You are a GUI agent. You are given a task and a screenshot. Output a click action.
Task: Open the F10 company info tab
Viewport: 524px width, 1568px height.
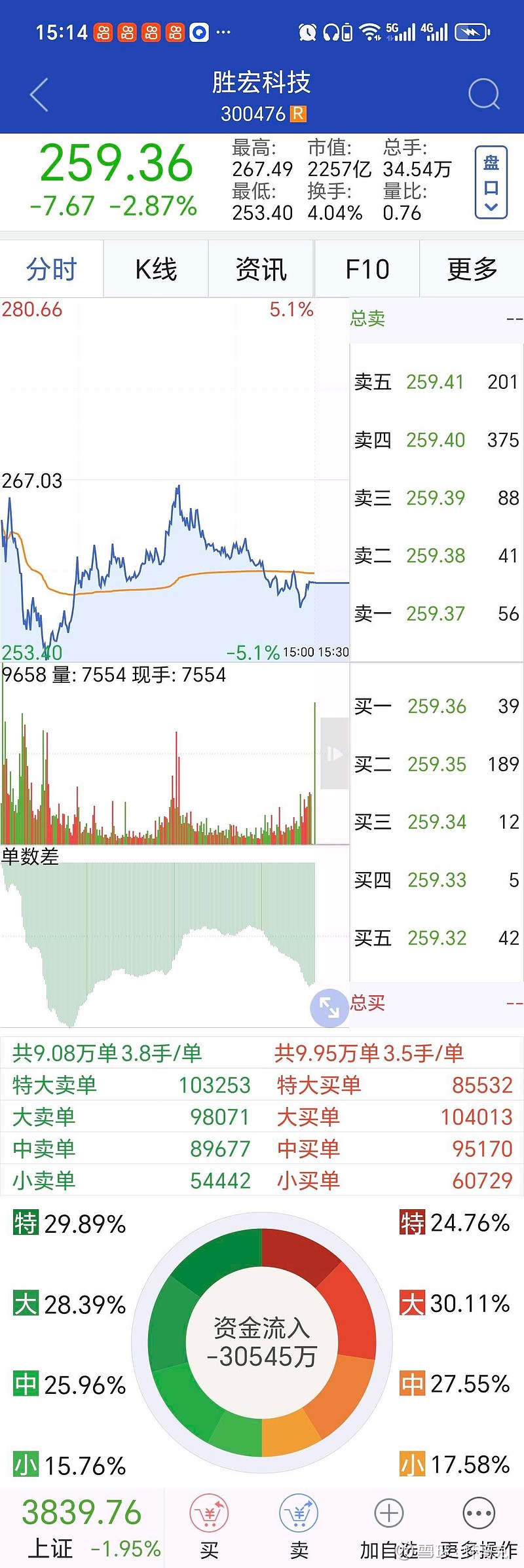[367, 269]
